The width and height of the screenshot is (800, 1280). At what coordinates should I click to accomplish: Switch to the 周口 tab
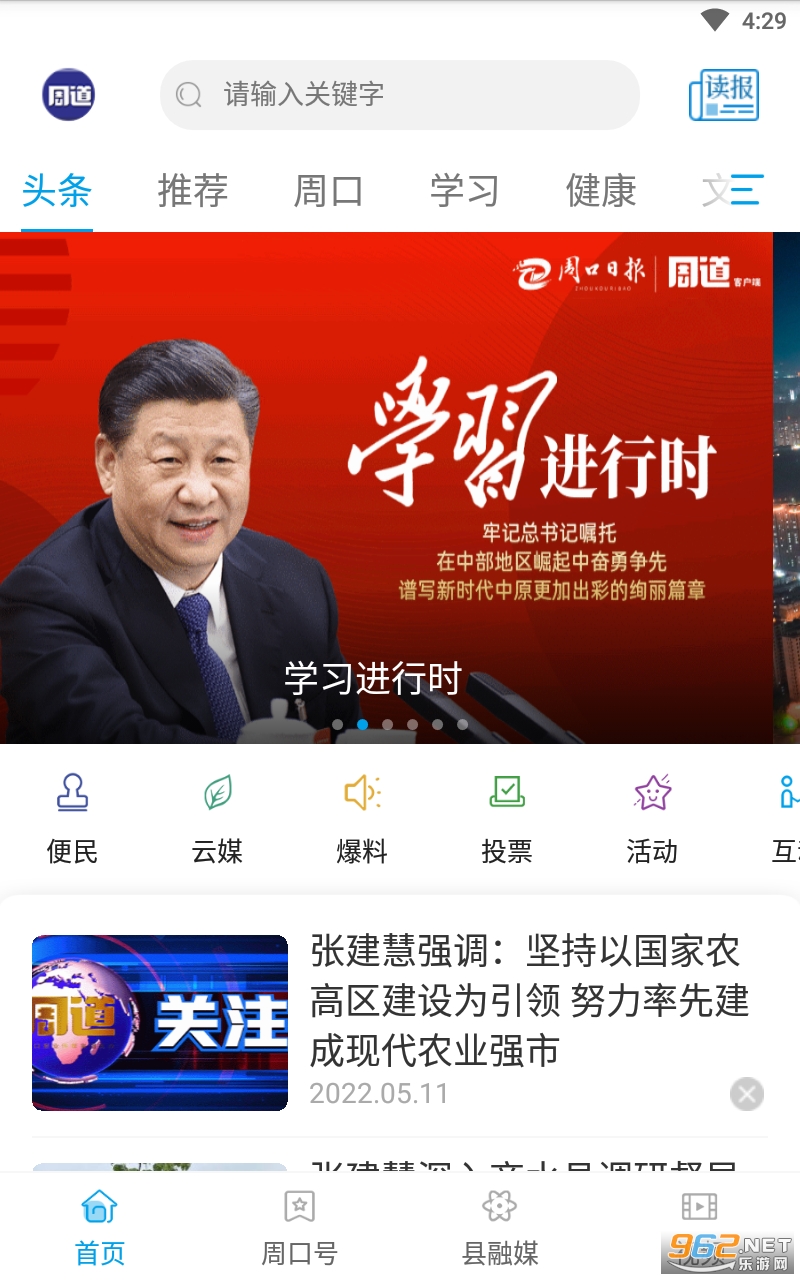click(328, 190)
